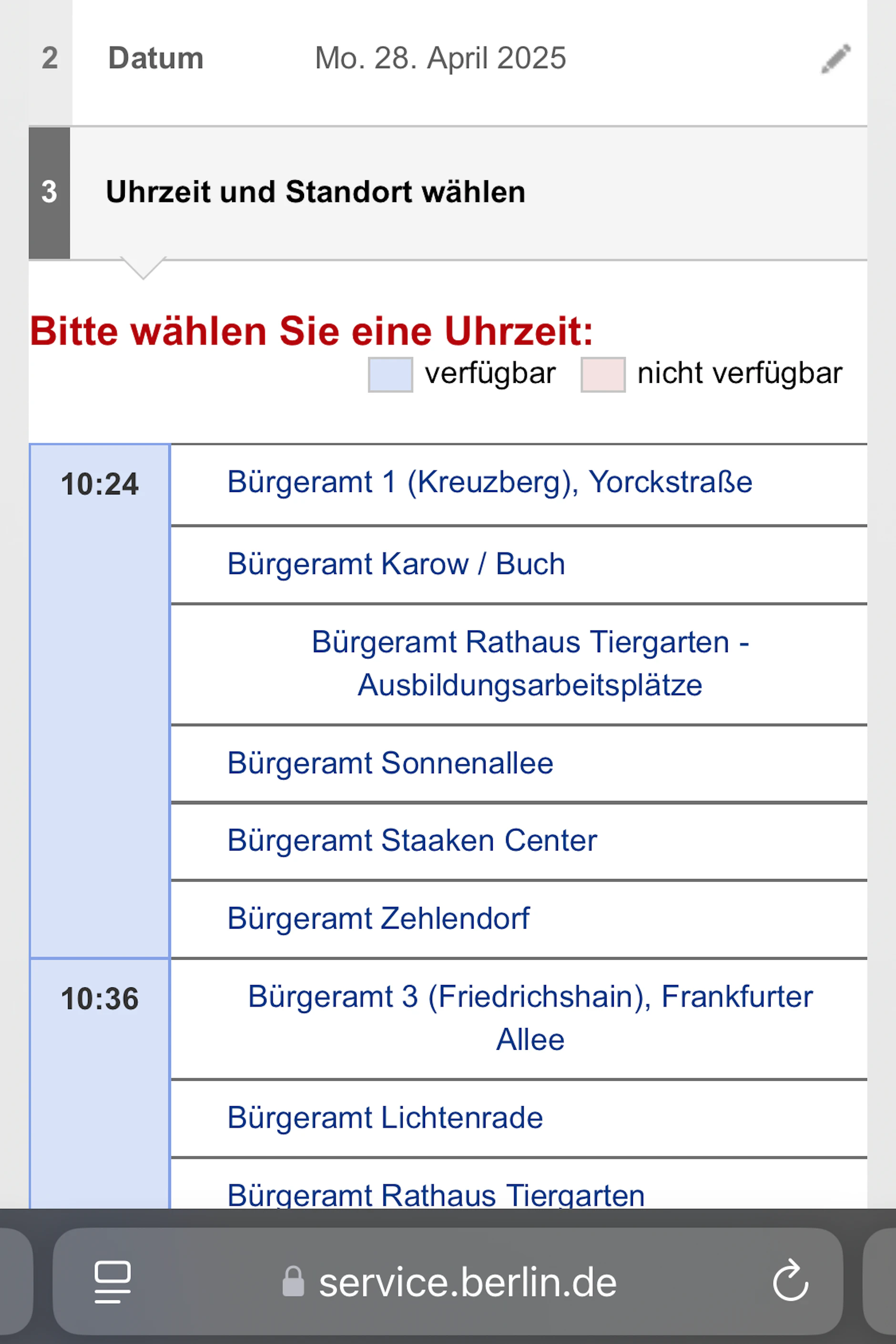Choose Bürgeramt Zehlendorf
Viewport: 896px width, 1344px height.
tap(378, 919)
